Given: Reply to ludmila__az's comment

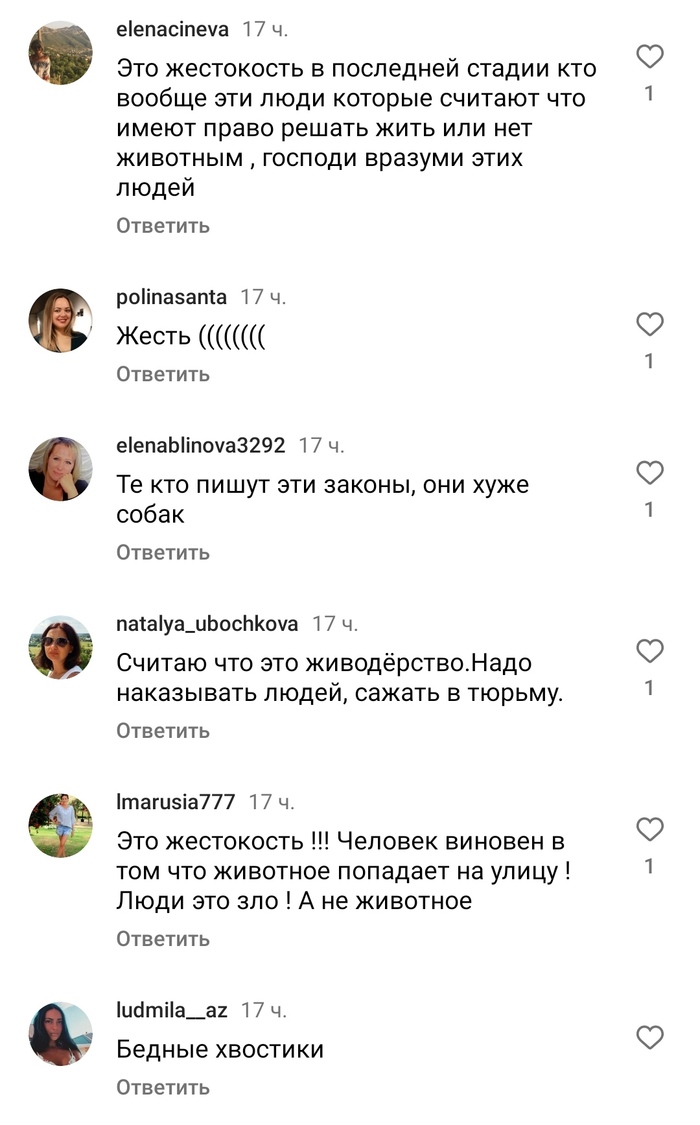Looking at the screenshot, I should coord(163,1087).
